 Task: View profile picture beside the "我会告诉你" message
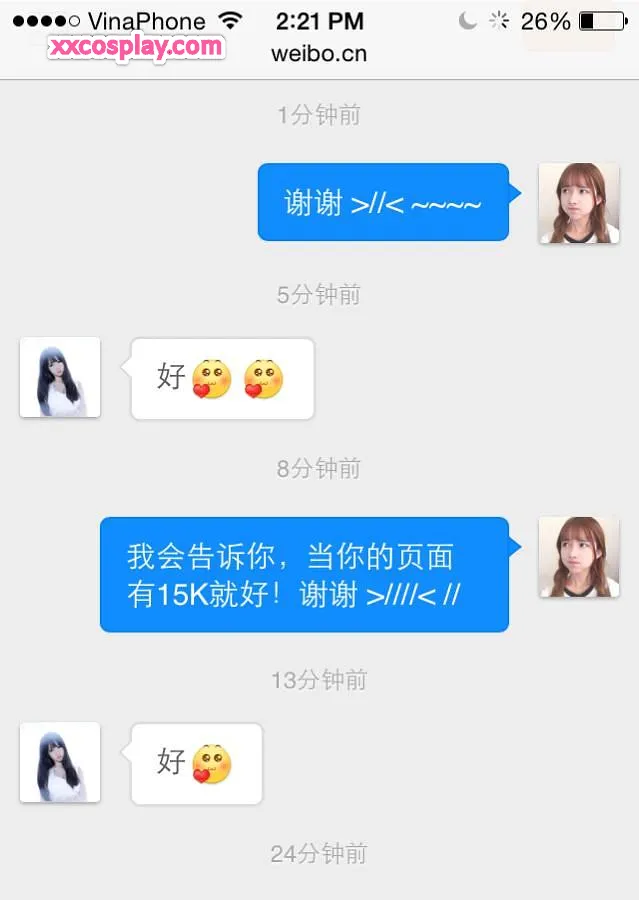tap(578, 557)
